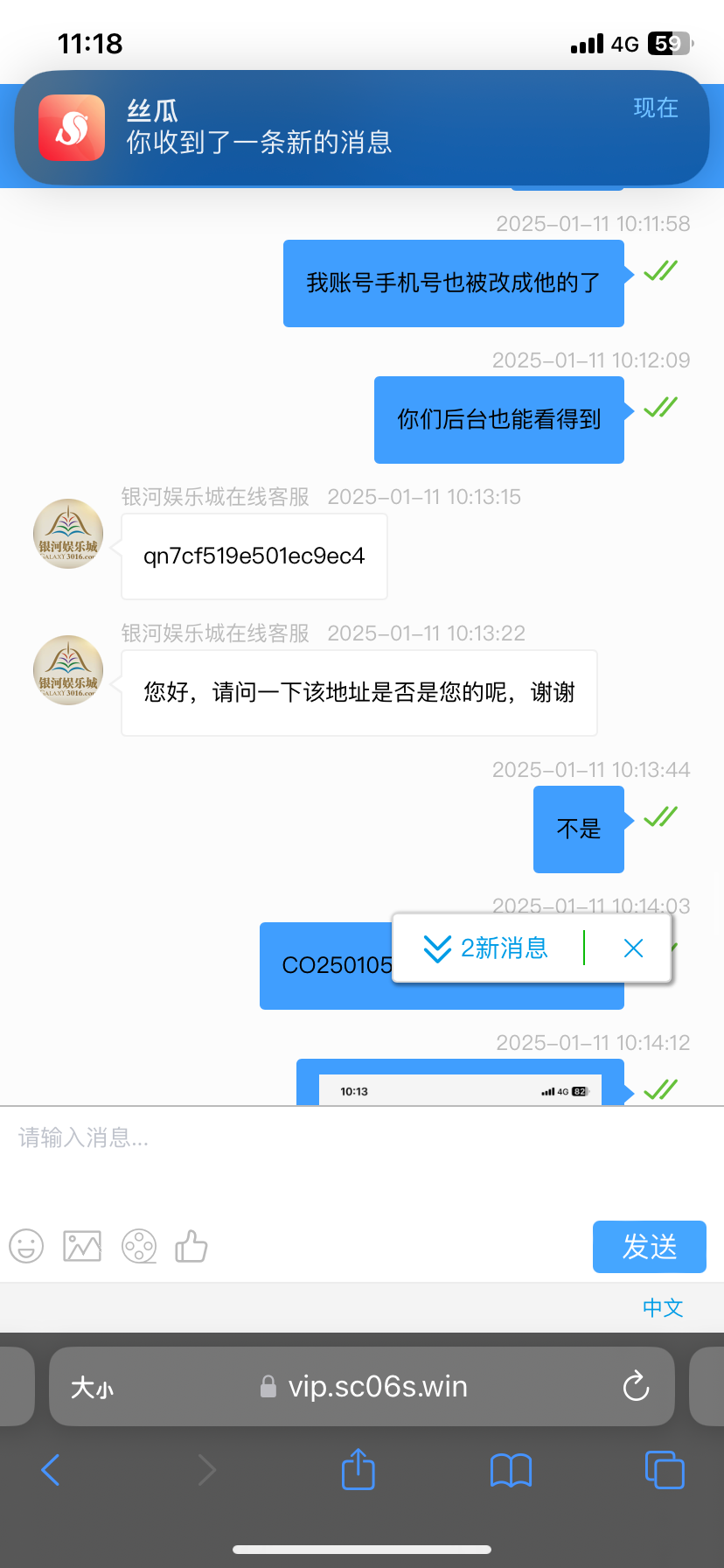Jump to the 2新消息 new messages
Screen dimensions: 724x1568
click(486, 948)
